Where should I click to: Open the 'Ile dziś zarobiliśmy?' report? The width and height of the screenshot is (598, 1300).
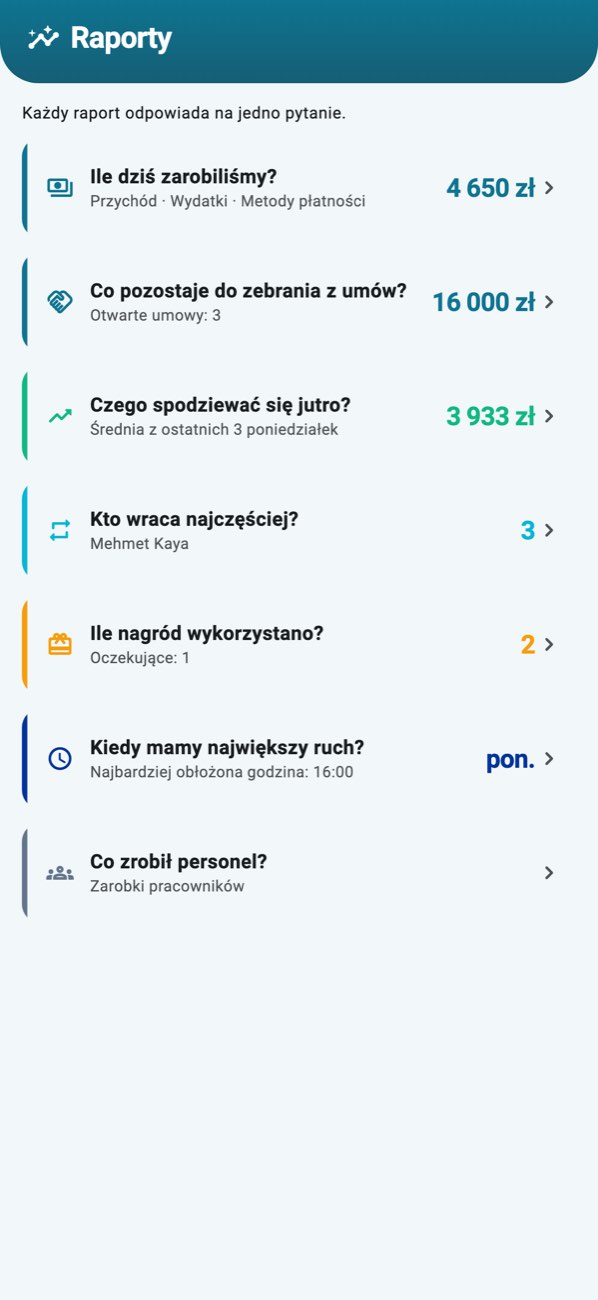click(299, 188)
